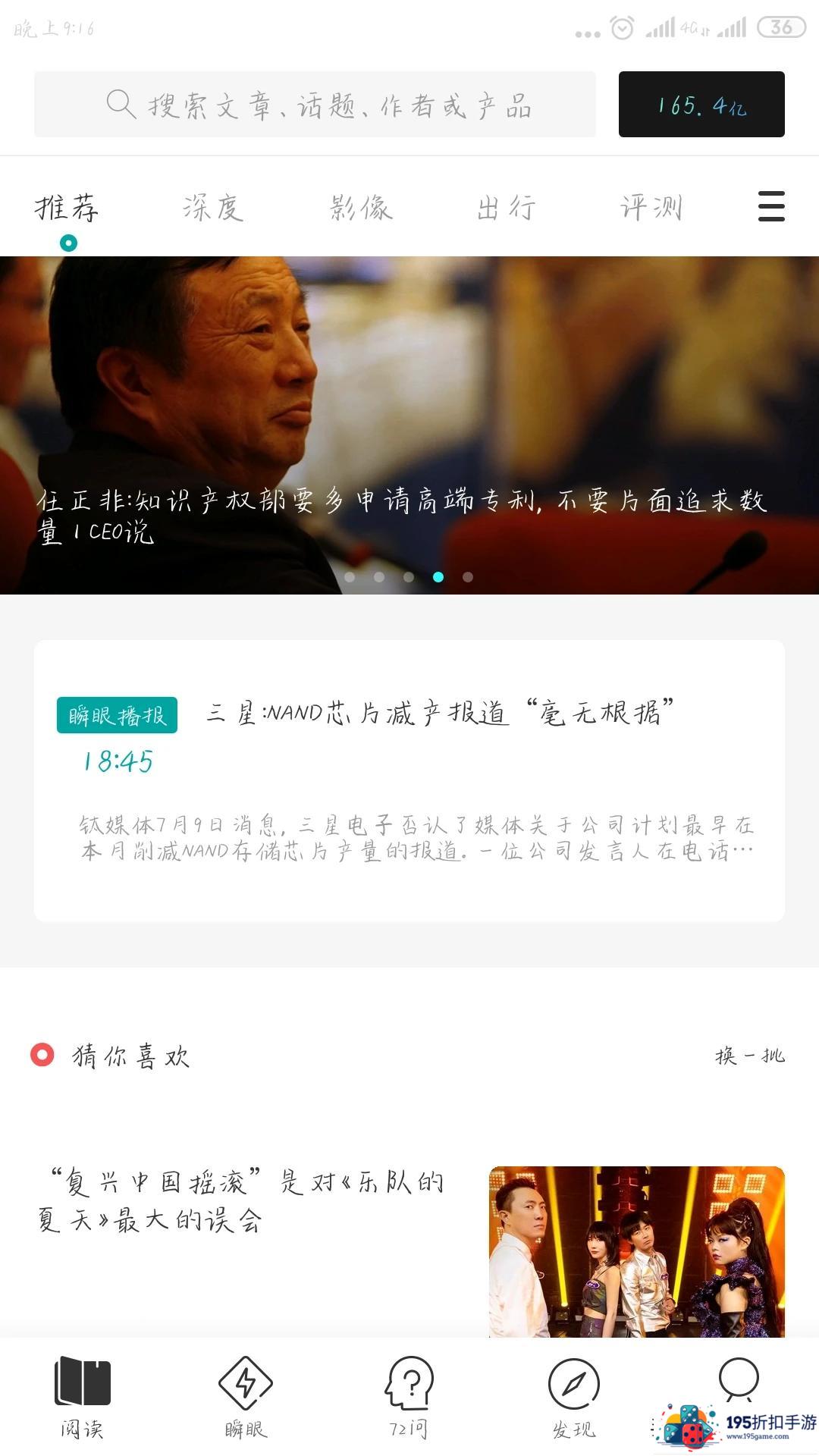Open the 三星 NAND芯片 news card
Image resolution: width=819 pixels, height=1456 pixels.
click(409, 781)
